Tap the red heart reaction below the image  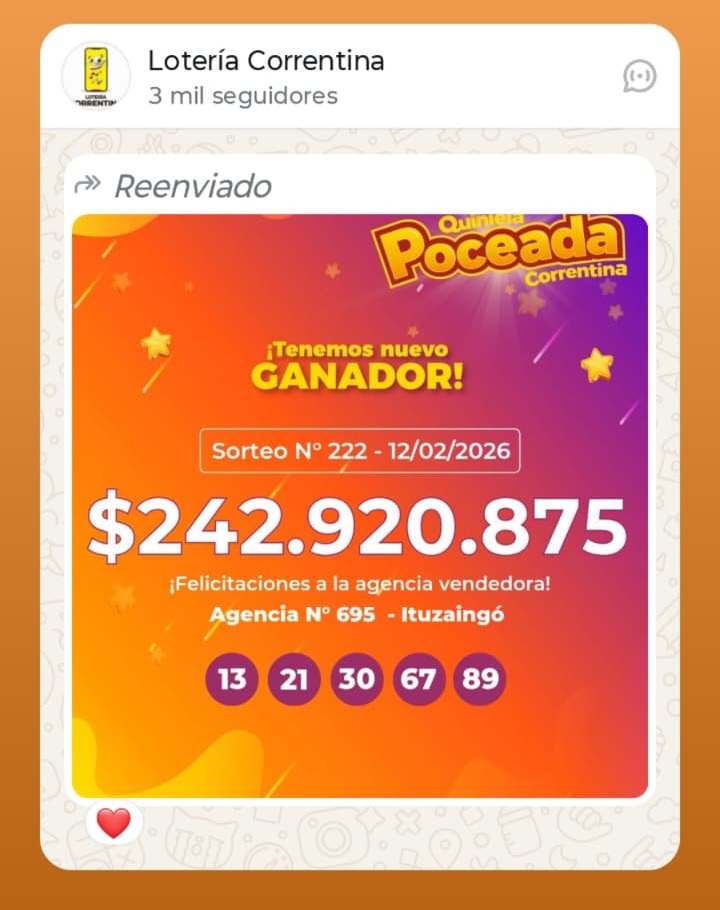(x=112, y=825)
